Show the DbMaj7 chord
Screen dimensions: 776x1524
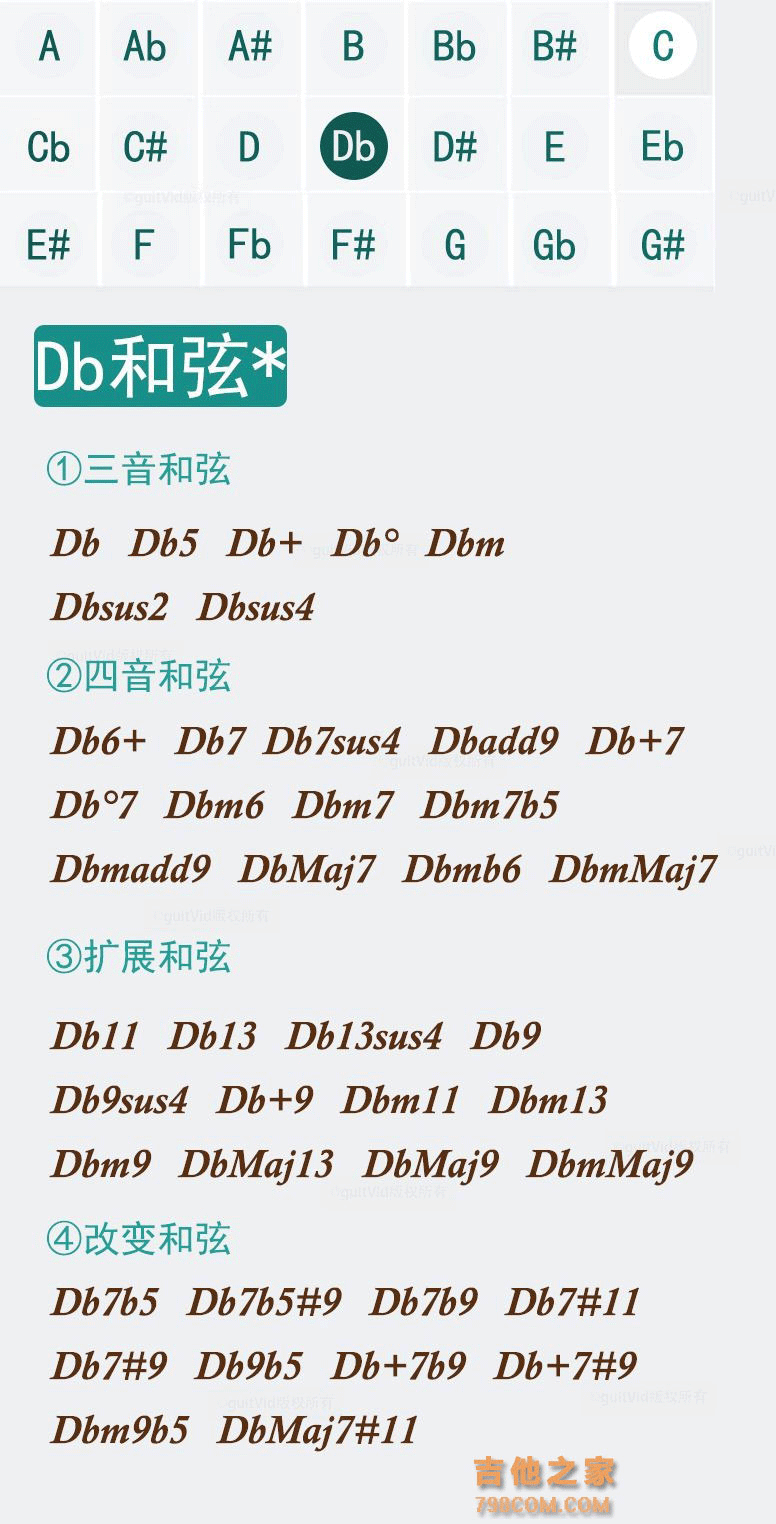[x=307, y=869]
